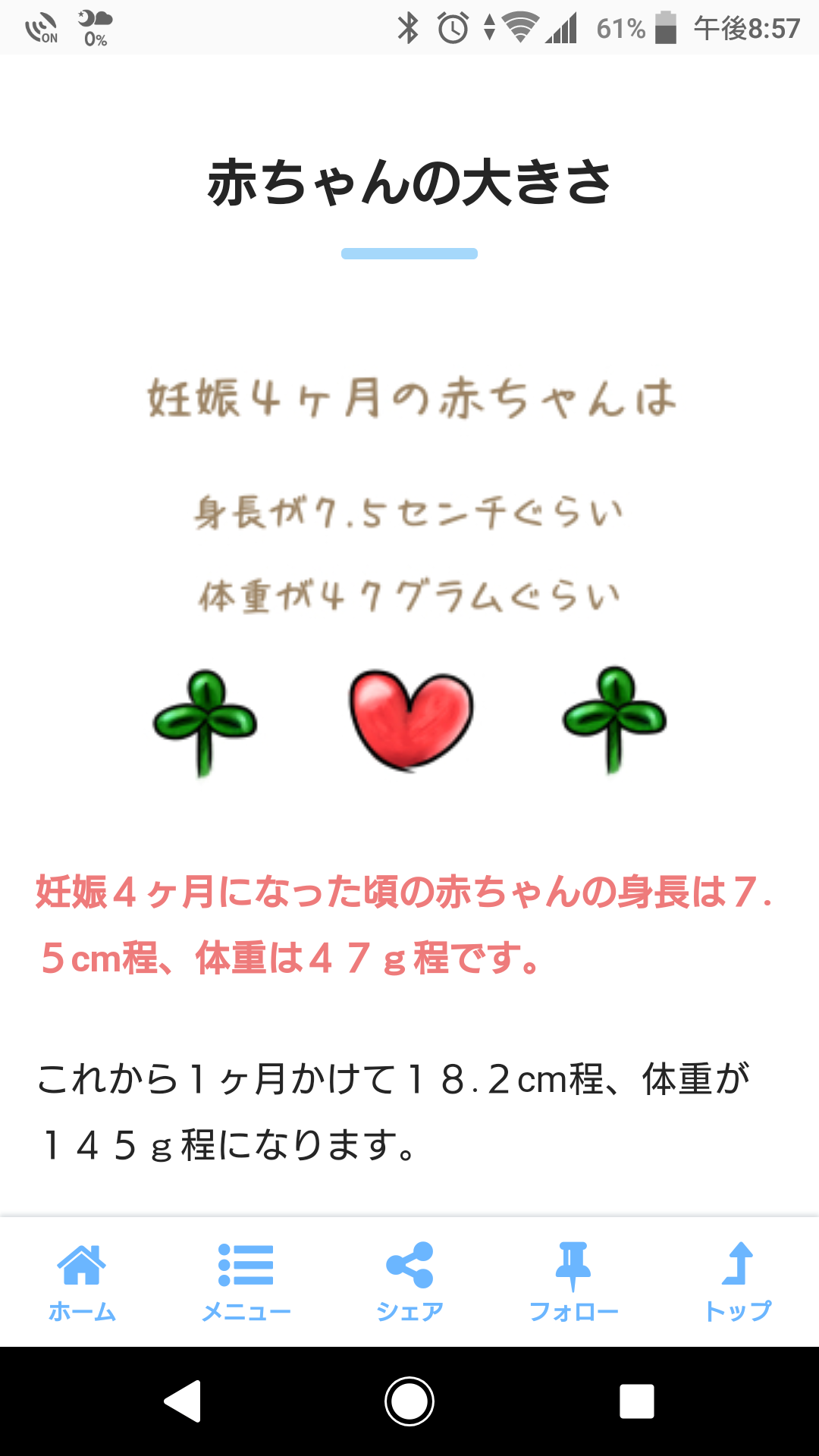This screenshot has height=1456, width=819.
Task: Tap the system back button
Action: (183, 1401)
